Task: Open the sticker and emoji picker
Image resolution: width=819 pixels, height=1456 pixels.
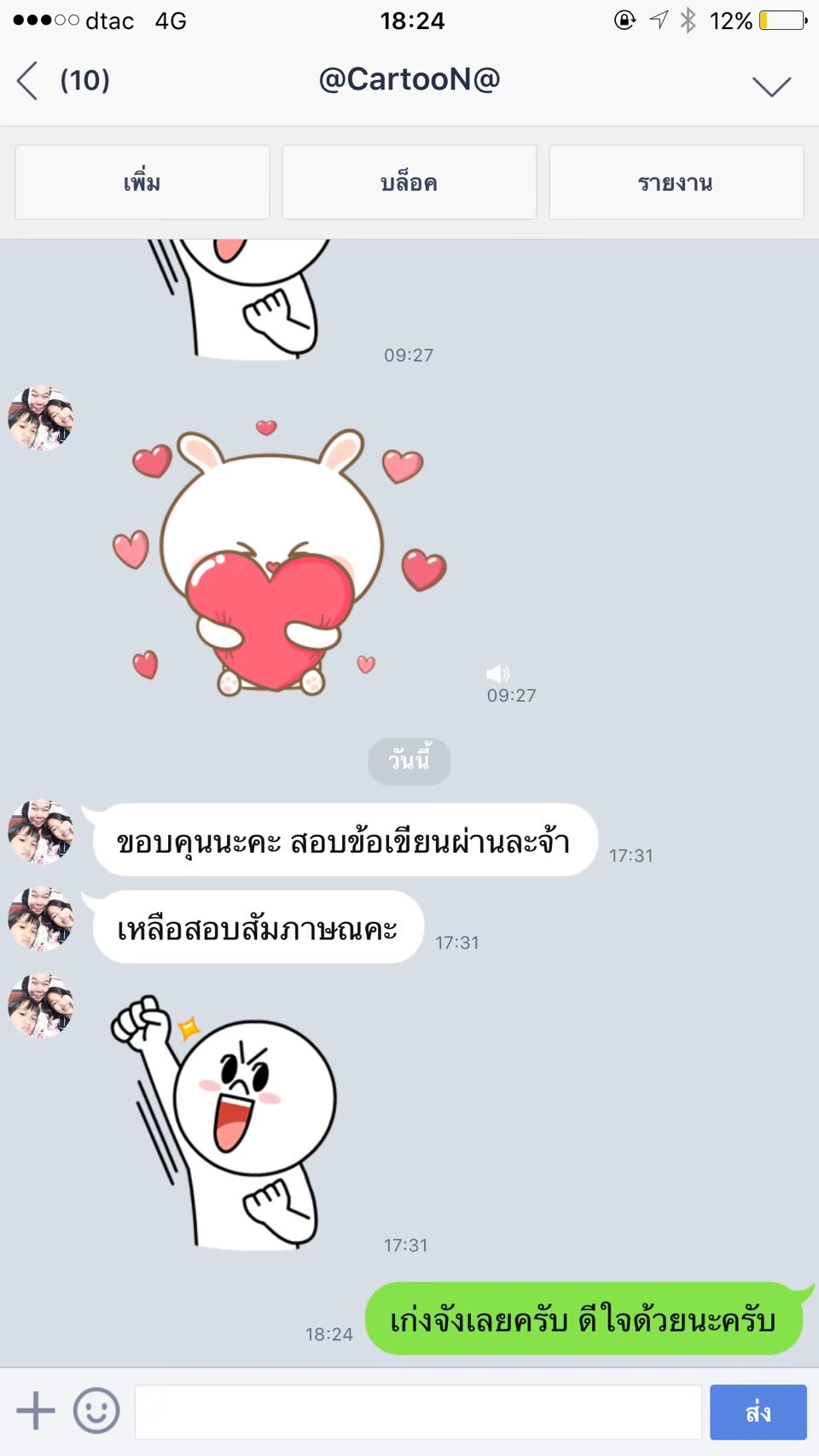Action: [96, 1410]
